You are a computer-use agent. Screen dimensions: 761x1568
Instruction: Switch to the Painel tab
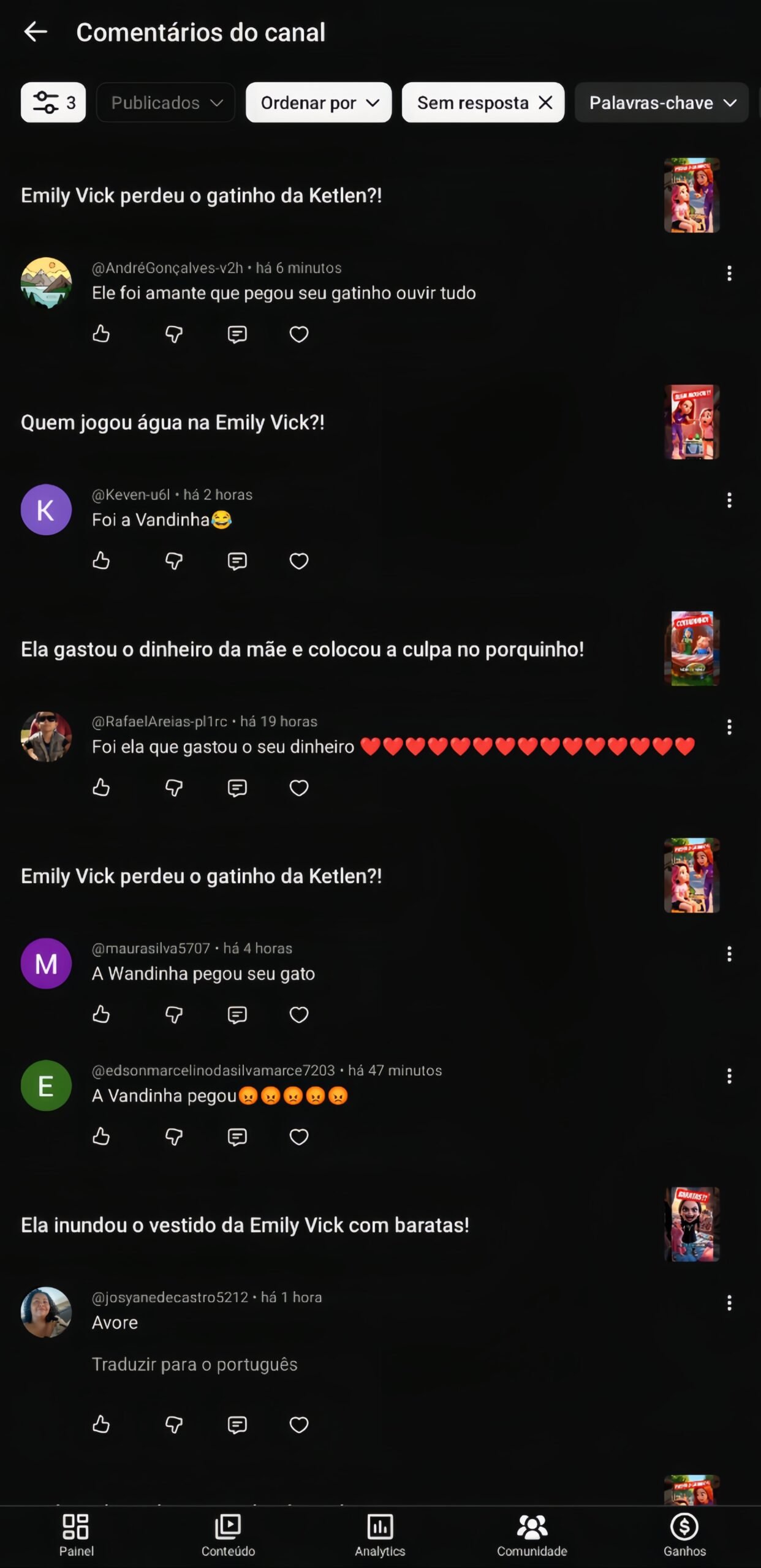pyautogui.click(x=76, y=1534)
